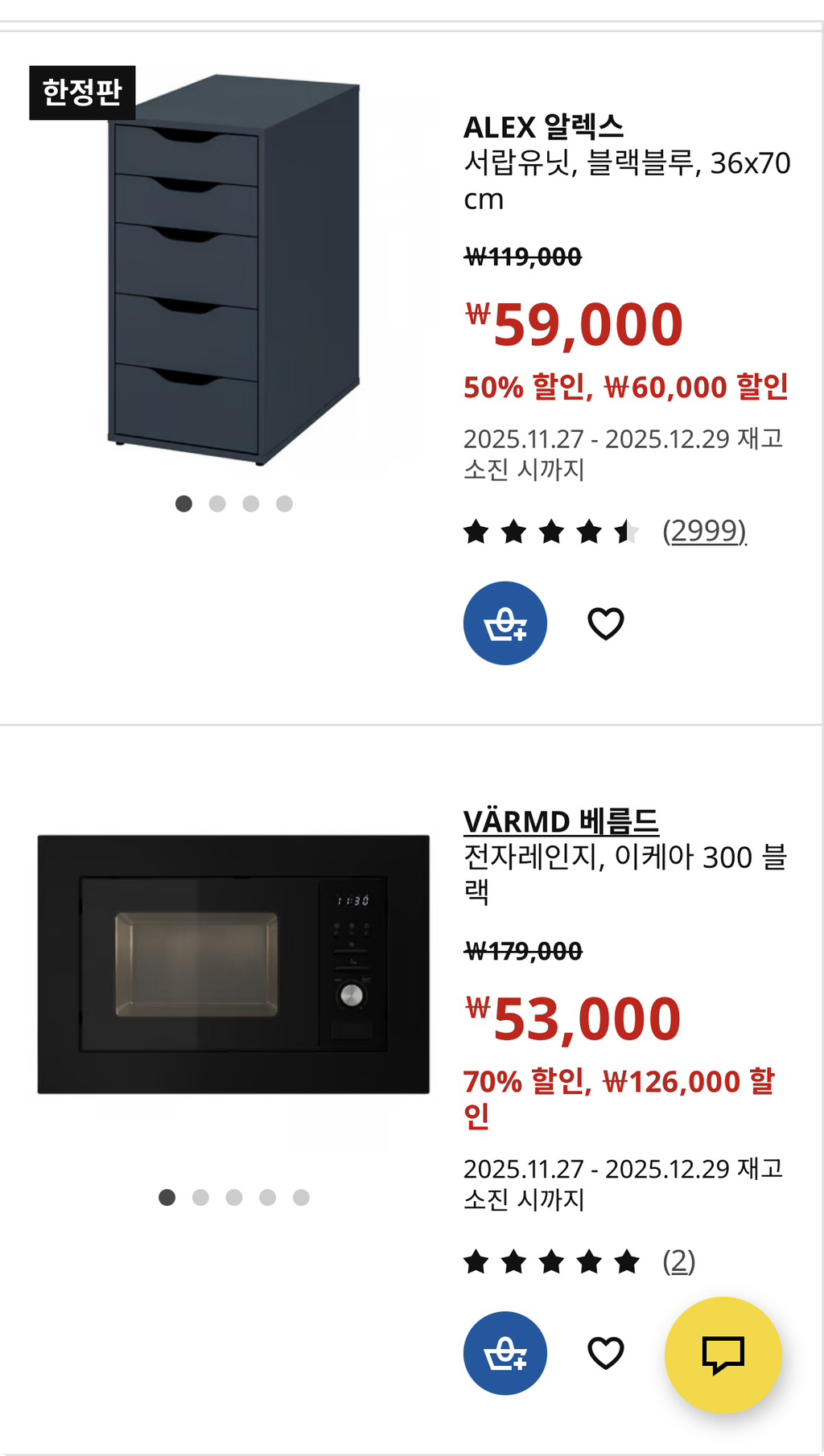Viewport: 824px width, 1456px height.
Task: View the 2 reviews for VÄRMD
Action: [x=678, y=1261]
